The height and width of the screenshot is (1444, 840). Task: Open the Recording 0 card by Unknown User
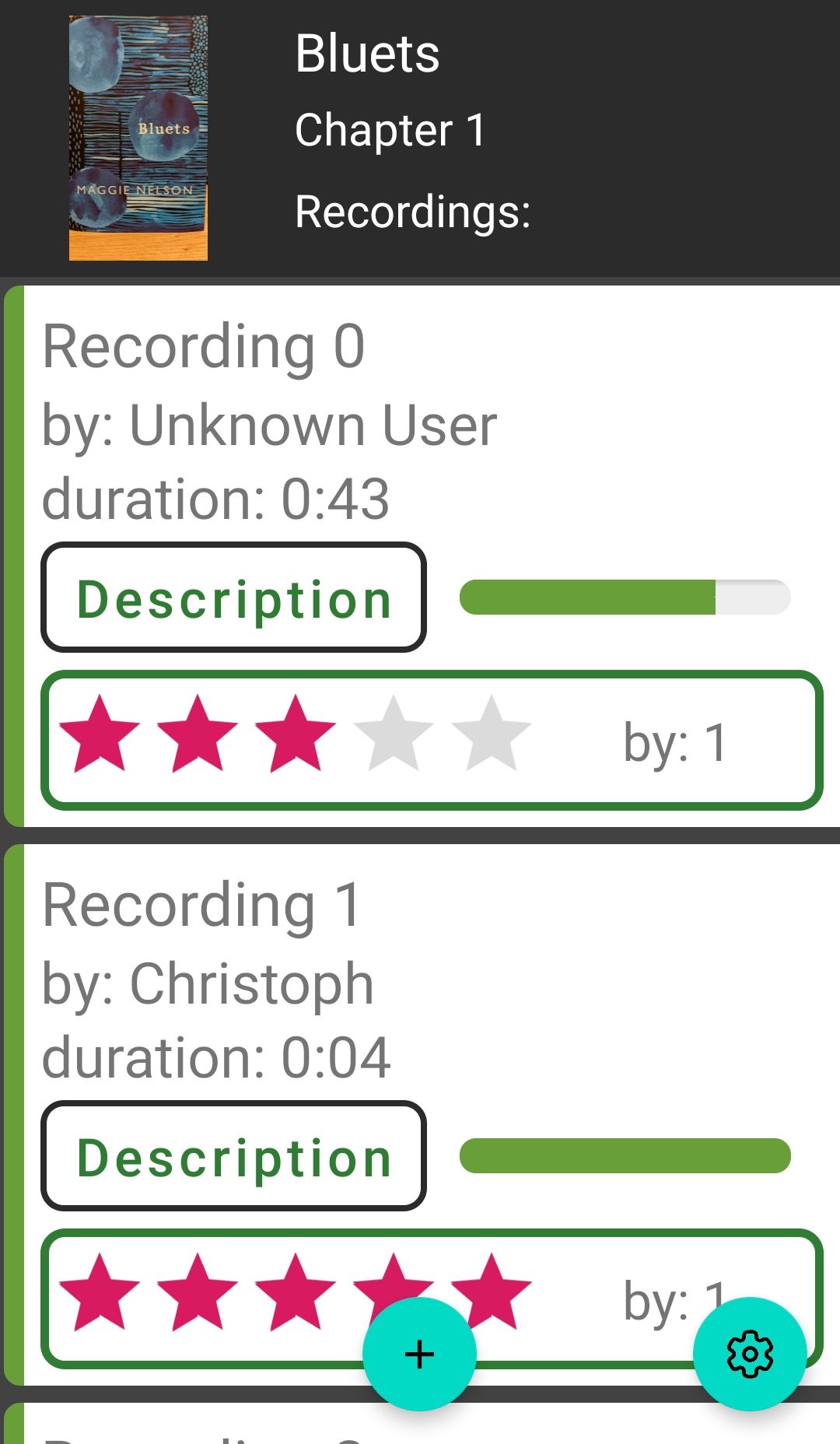click(422, 556)
